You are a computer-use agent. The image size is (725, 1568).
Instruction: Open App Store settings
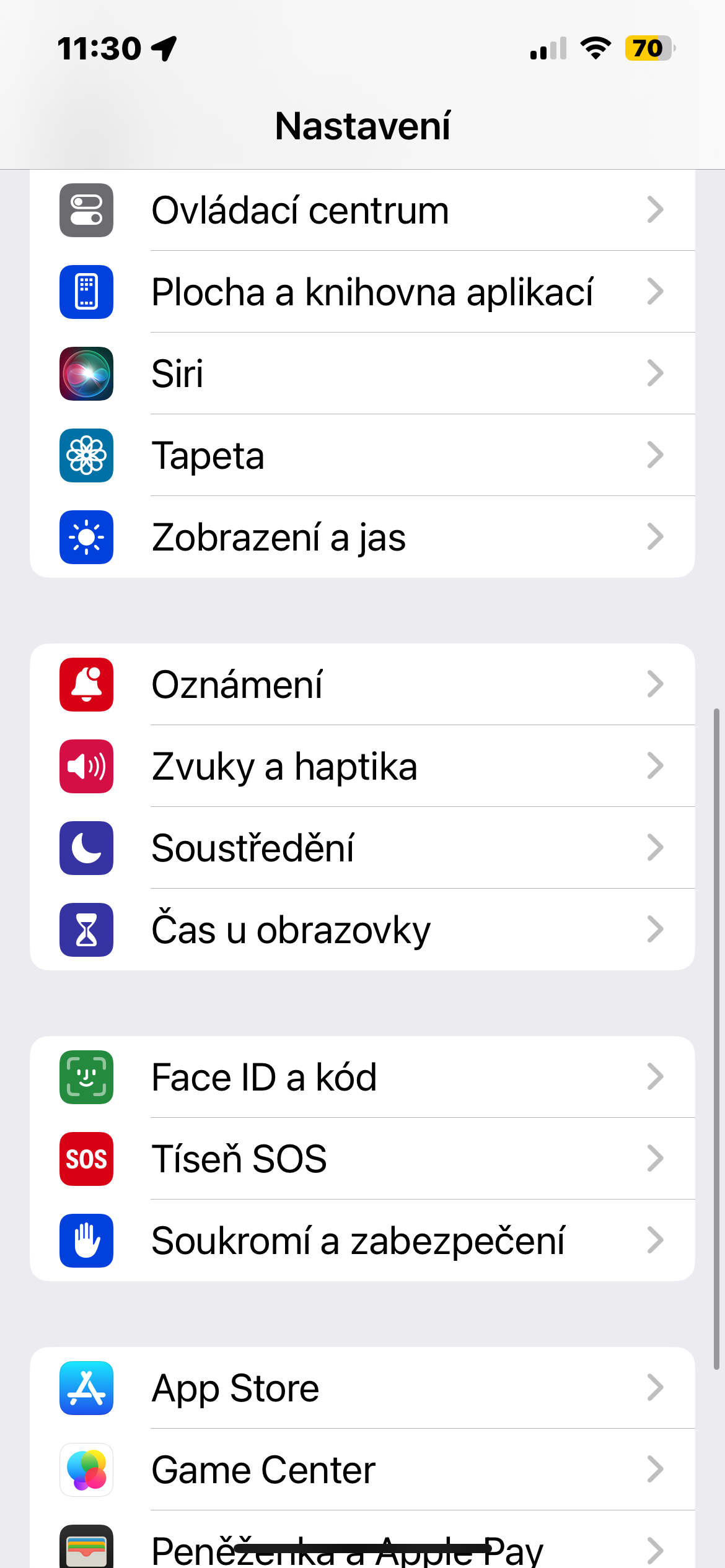point(362,1388)
